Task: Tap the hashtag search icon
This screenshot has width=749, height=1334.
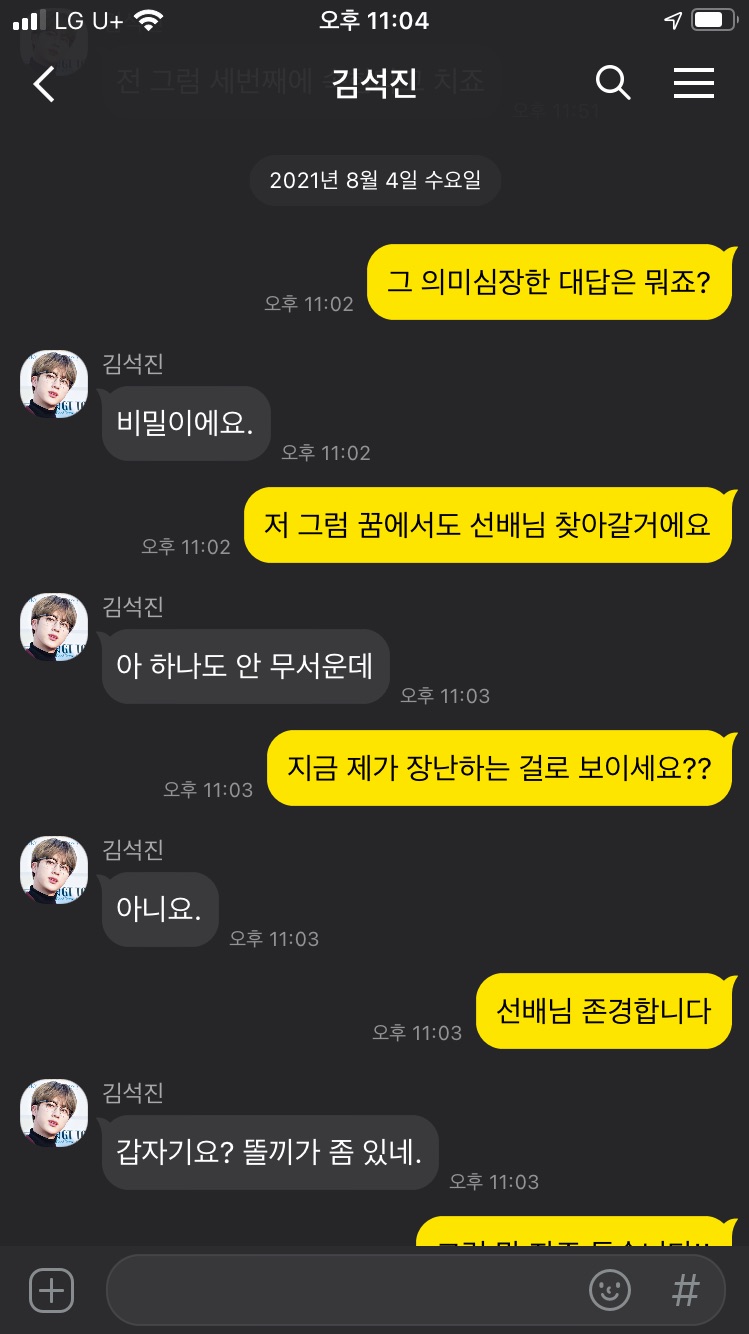Action: click(686, 1290)
